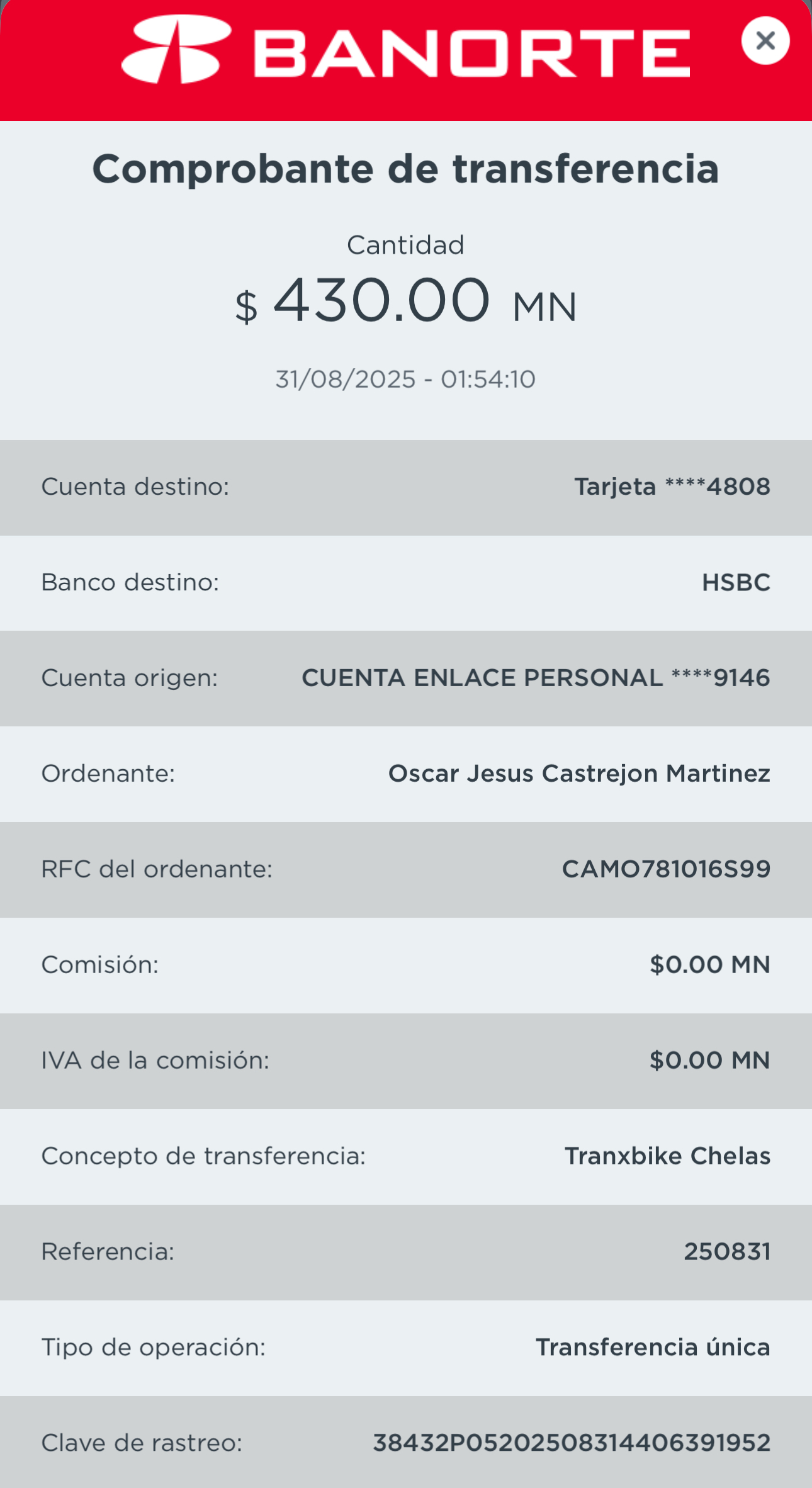Close the transfer receipt
The height and width of the screenshot is (1488, 812).
tap(765, 41)
